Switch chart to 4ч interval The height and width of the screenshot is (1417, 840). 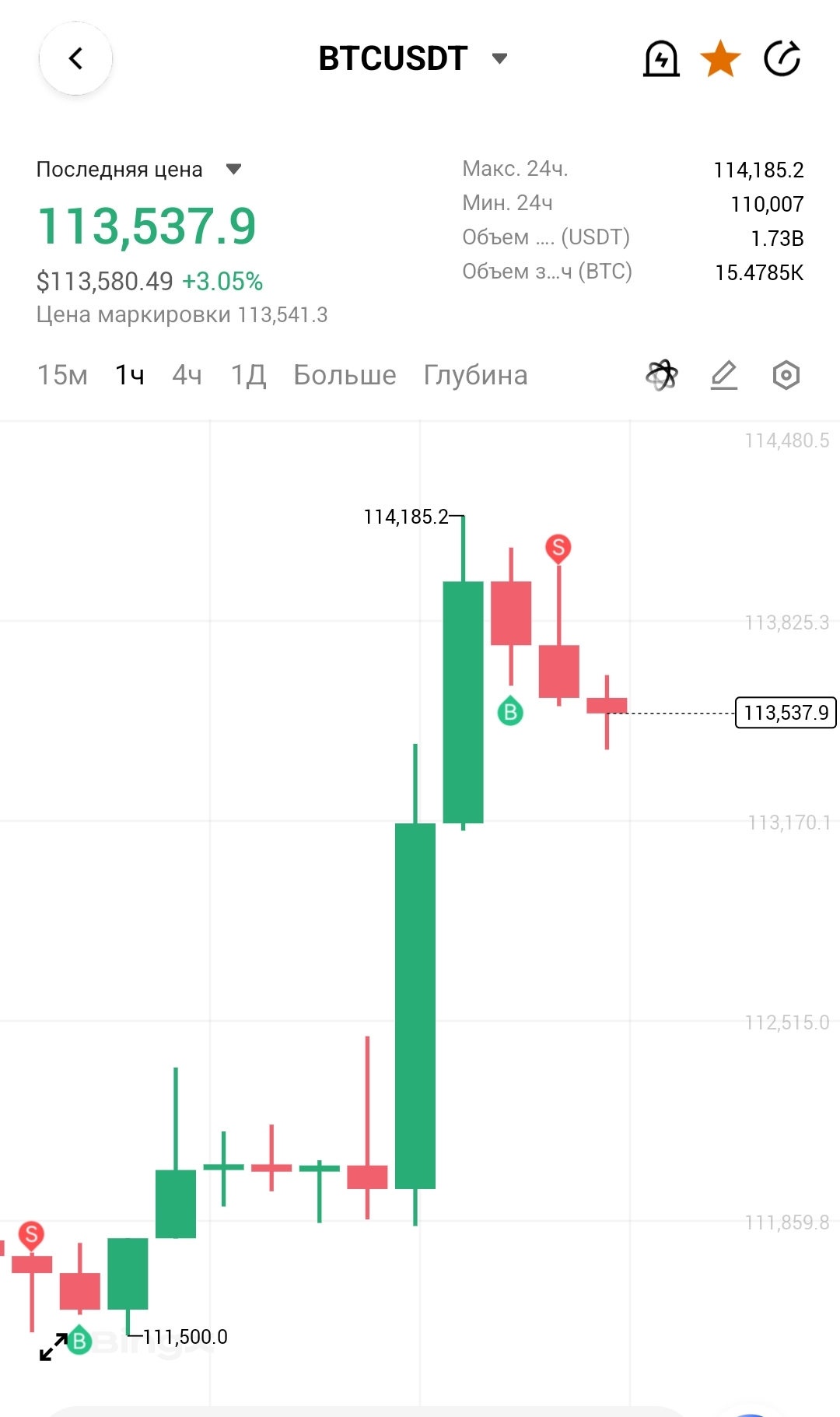point(187,375)
